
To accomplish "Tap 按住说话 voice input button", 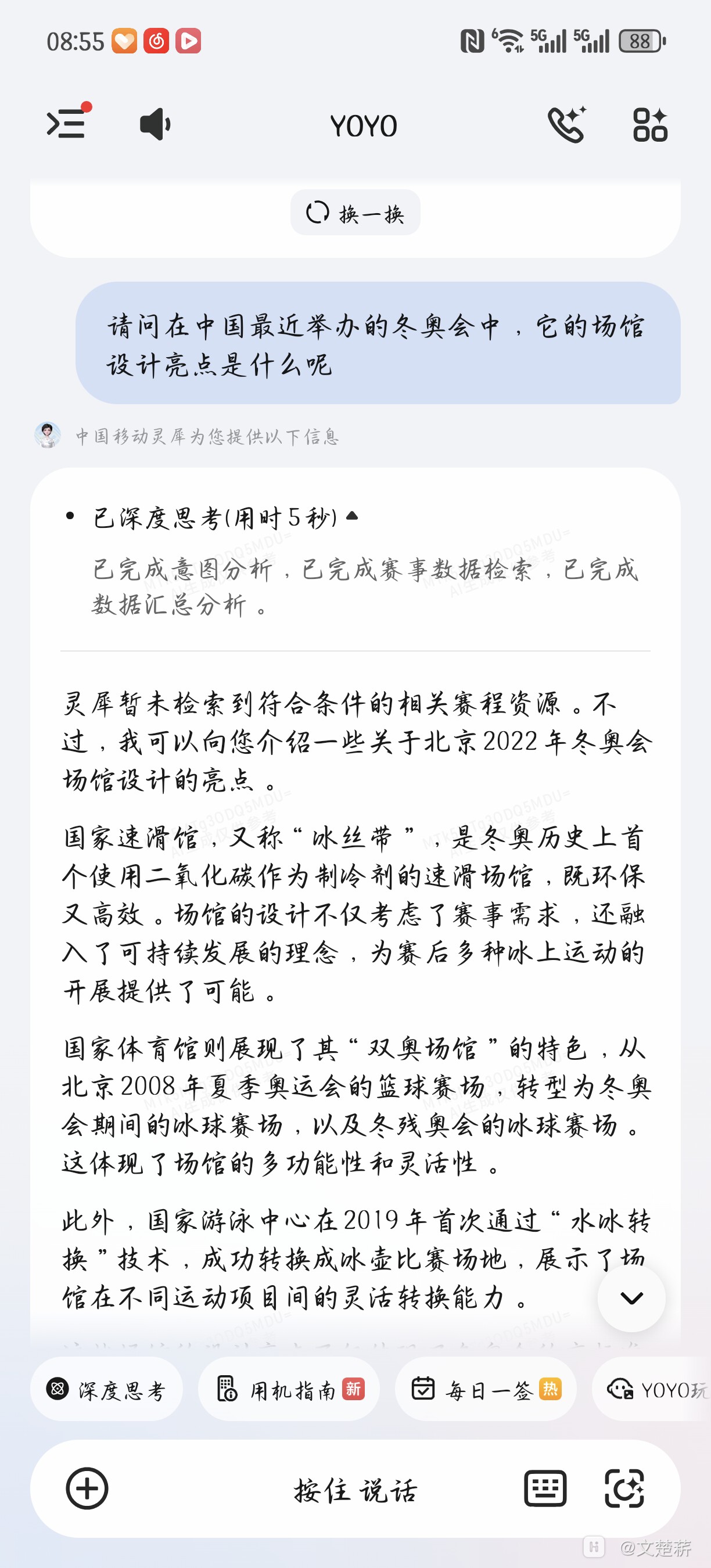I will coord(355,1490).
